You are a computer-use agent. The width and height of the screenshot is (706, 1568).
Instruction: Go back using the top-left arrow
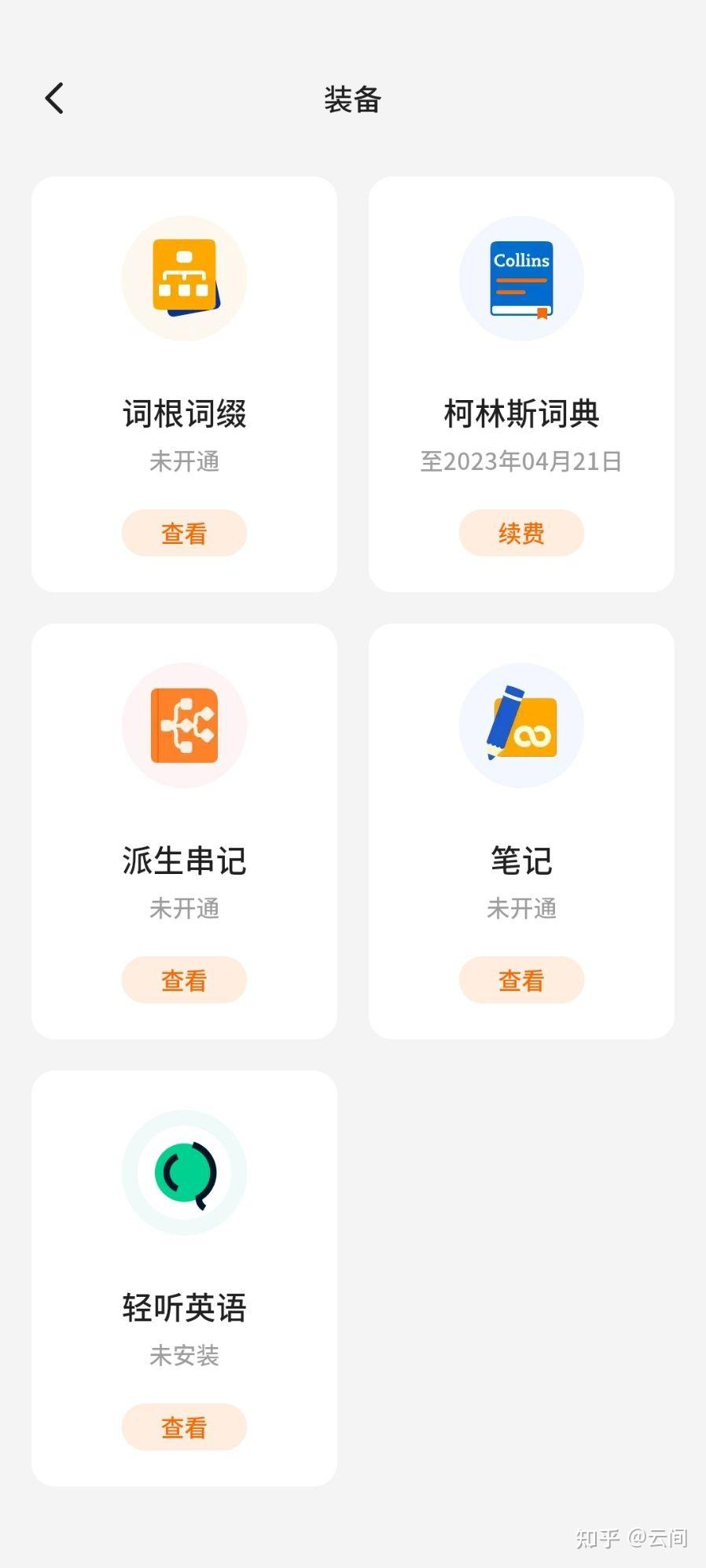[54, 99]
